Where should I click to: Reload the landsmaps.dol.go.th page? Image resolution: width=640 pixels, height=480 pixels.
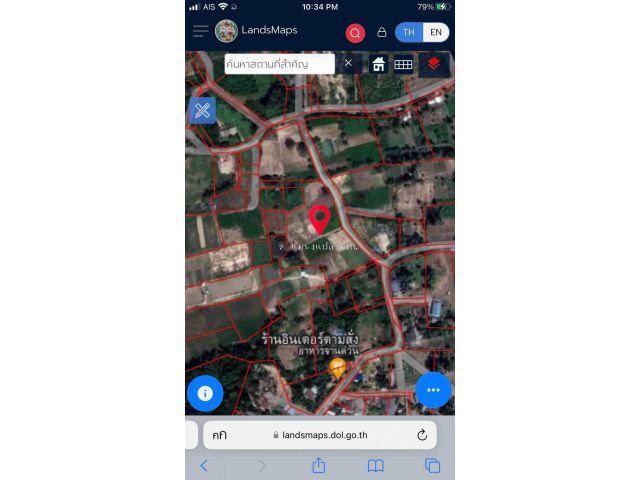coord(422,435)
